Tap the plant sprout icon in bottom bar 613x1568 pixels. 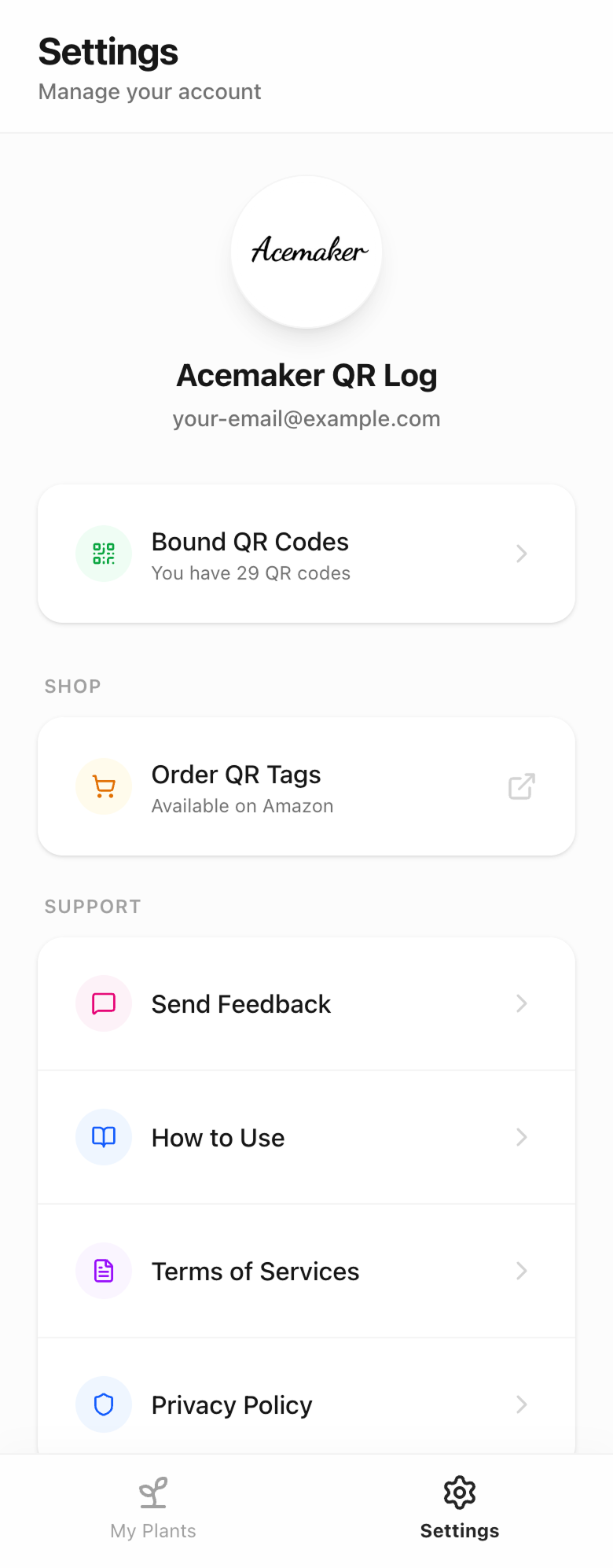point(152,1493)
